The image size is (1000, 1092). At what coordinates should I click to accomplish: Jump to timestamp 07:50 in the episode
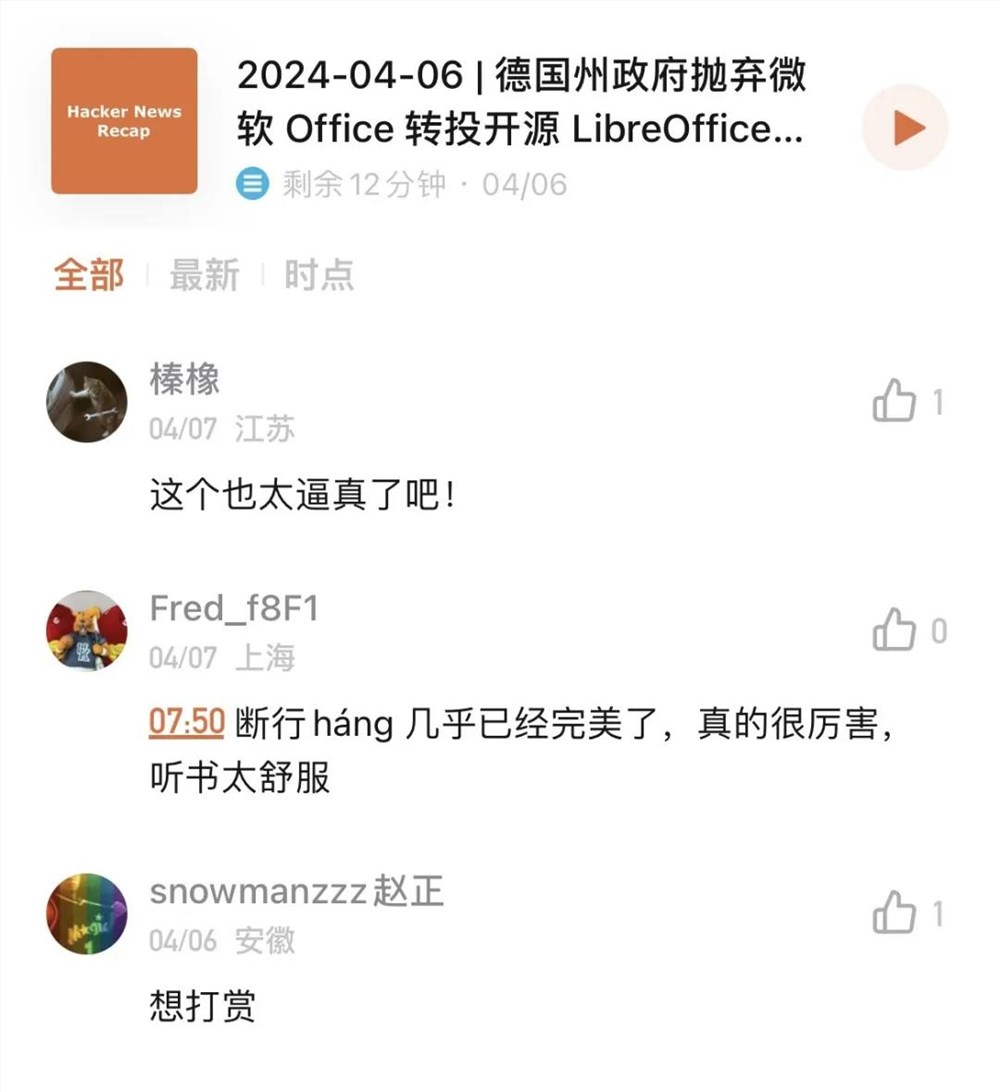(186, 723)
